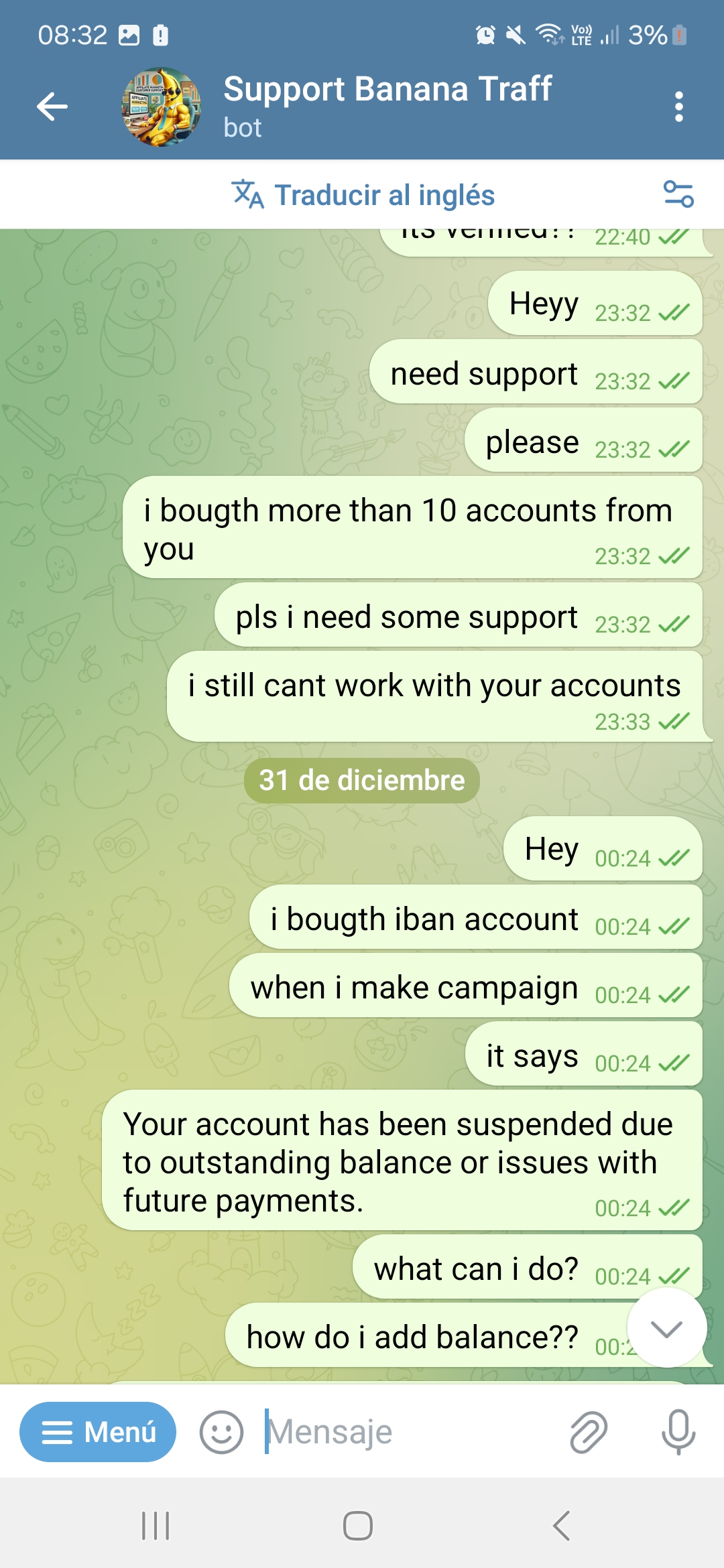
Task: Tap Traducir al inglés to translate chat
Action: coord(363,195)
